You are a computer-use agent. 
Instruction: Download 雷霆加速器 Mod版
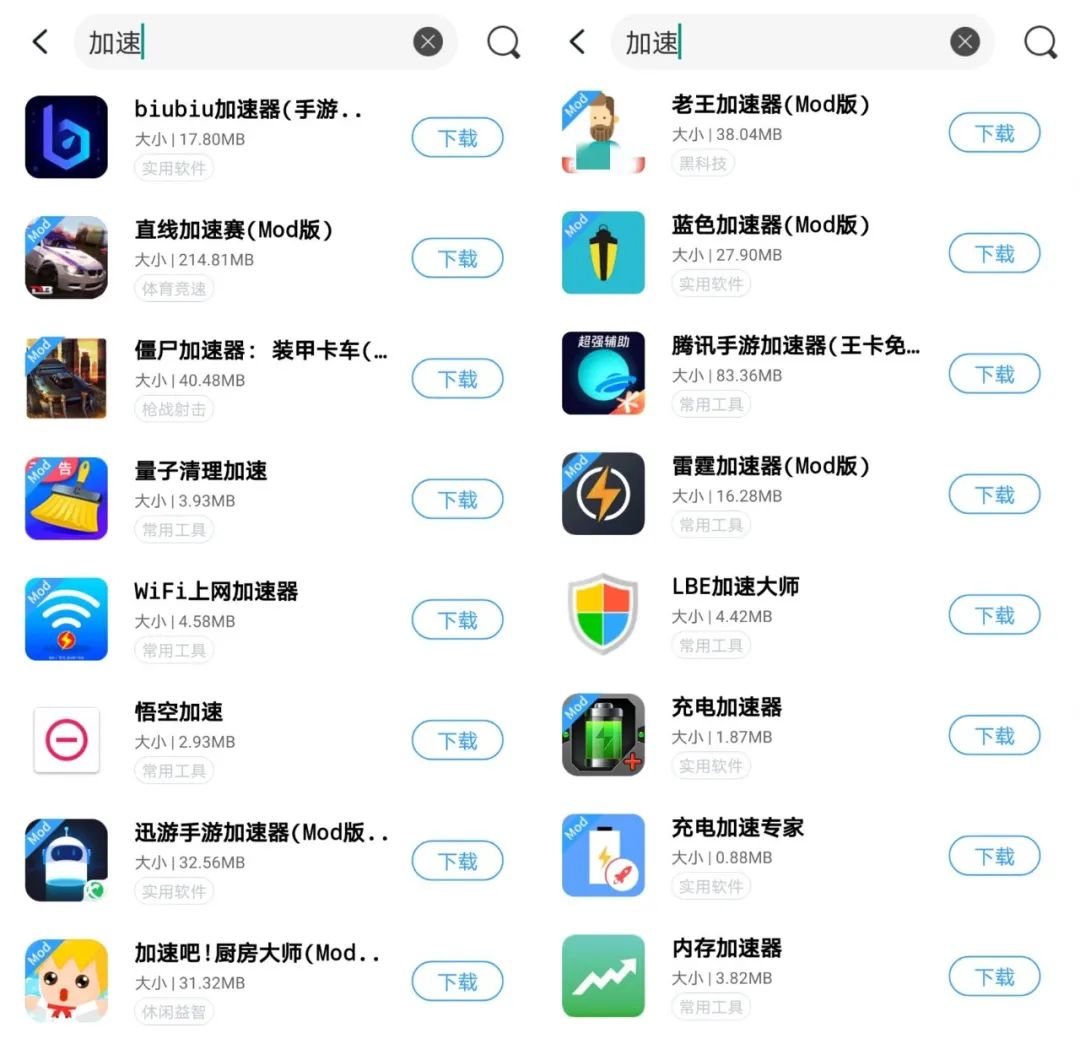[x=994, y=495]
